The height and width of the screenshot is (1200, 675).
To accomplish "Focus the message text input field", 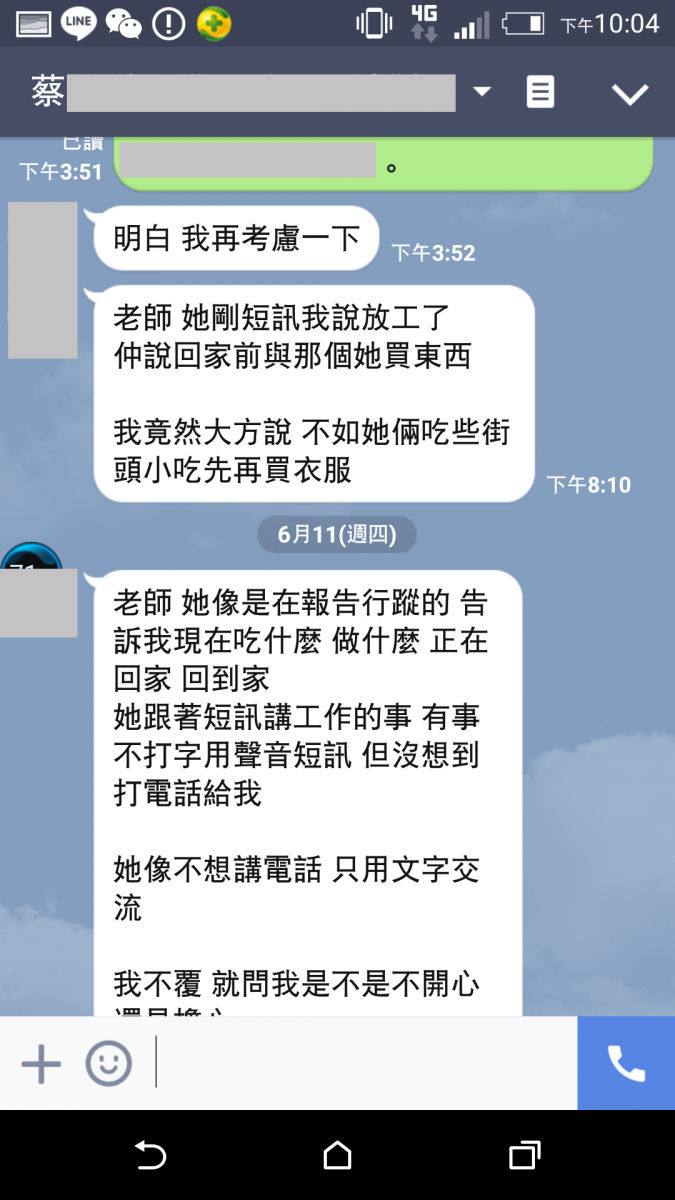I will pyautogui.click(x=365, y=1064).
